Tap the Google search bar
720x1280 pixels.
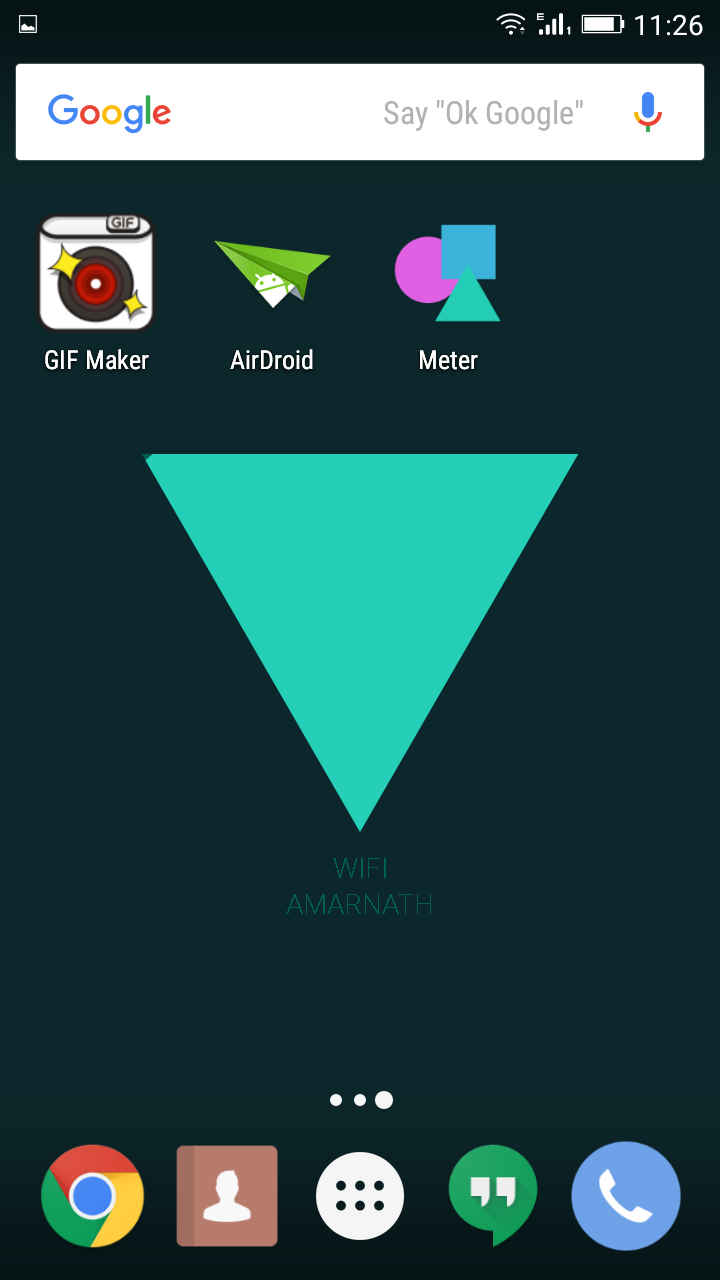[x=300, y=112]
